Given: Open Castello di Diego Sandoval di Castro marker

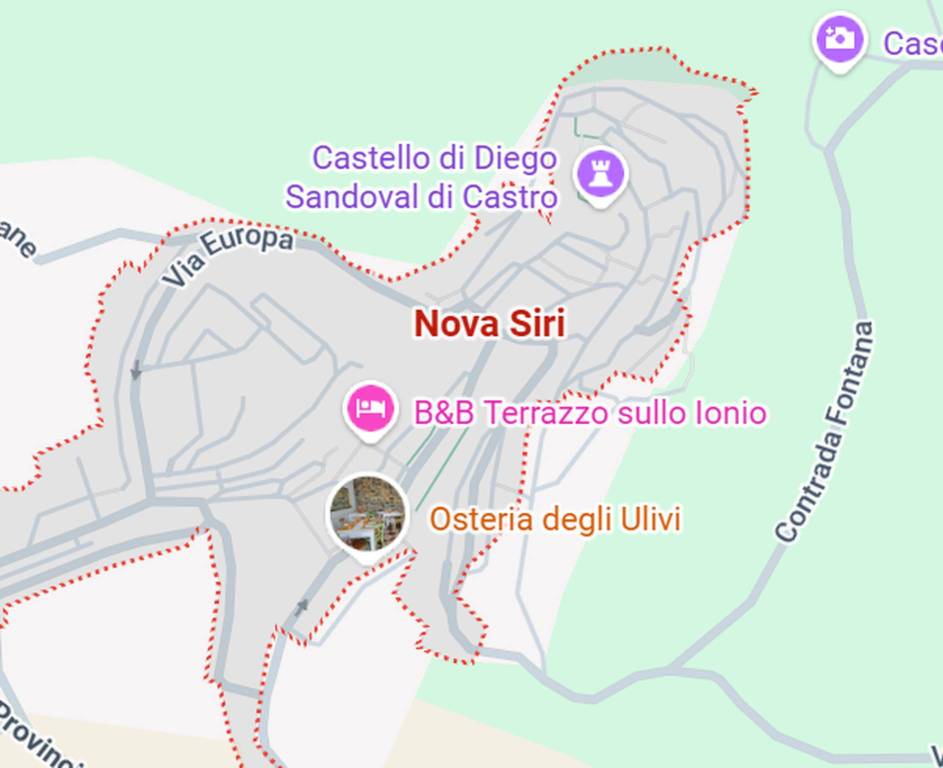Looking at the screenshot, I should click(600, 175).
